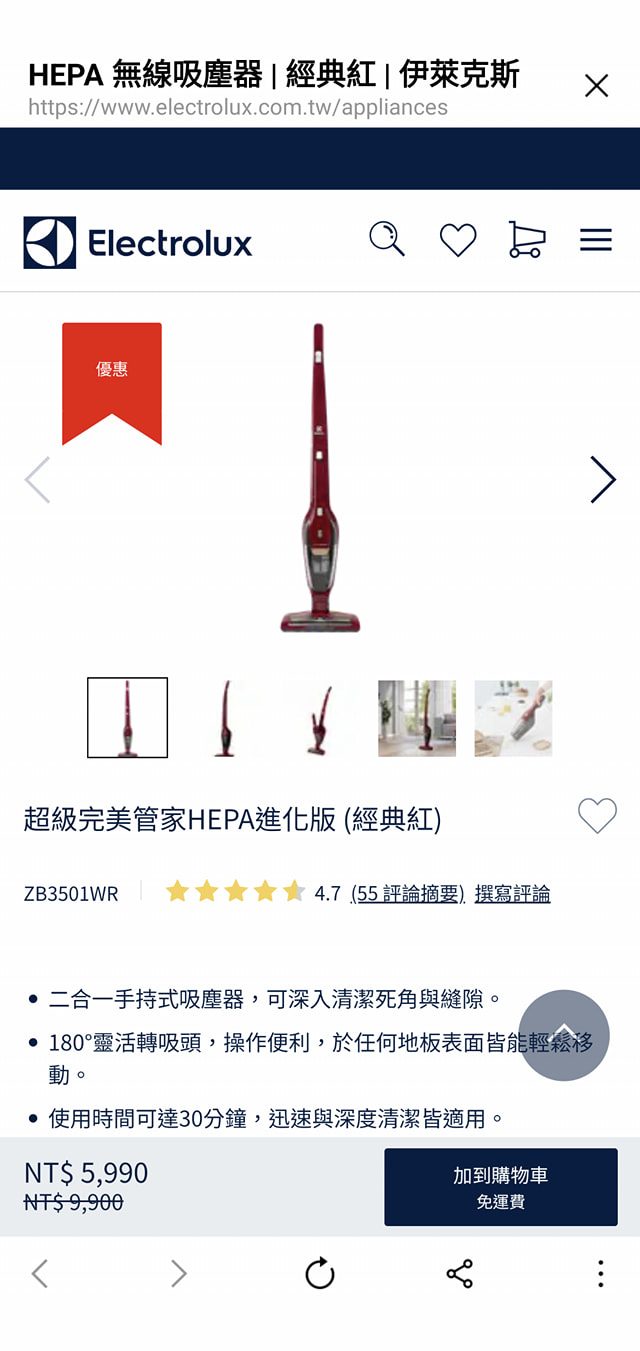Jump back to top of page
This screenshot has width=640, height=1351.
[x=564, y=1035]
